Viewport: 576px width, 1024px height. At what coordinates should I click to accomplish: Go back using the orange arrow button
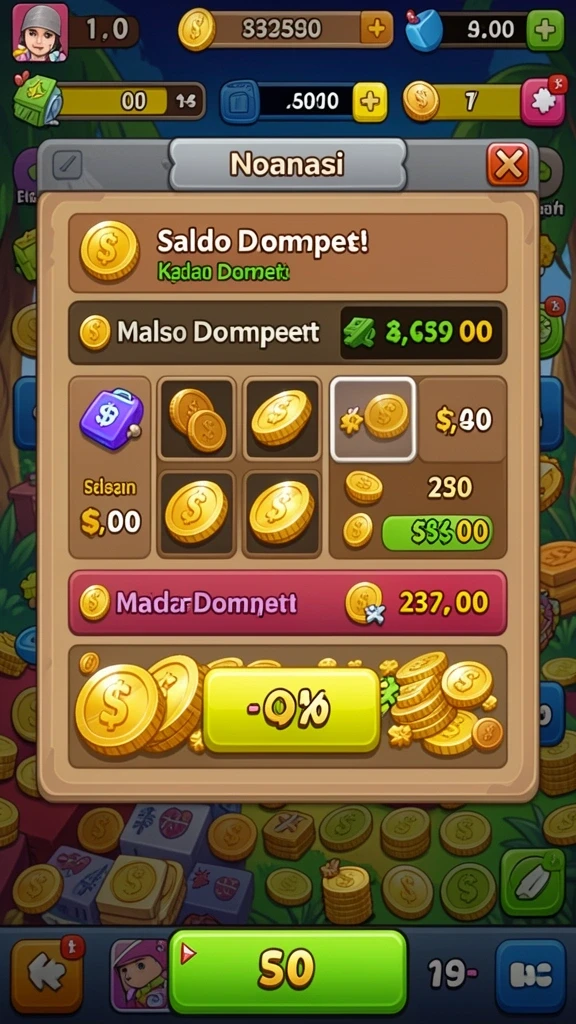(x=46, y=975)
